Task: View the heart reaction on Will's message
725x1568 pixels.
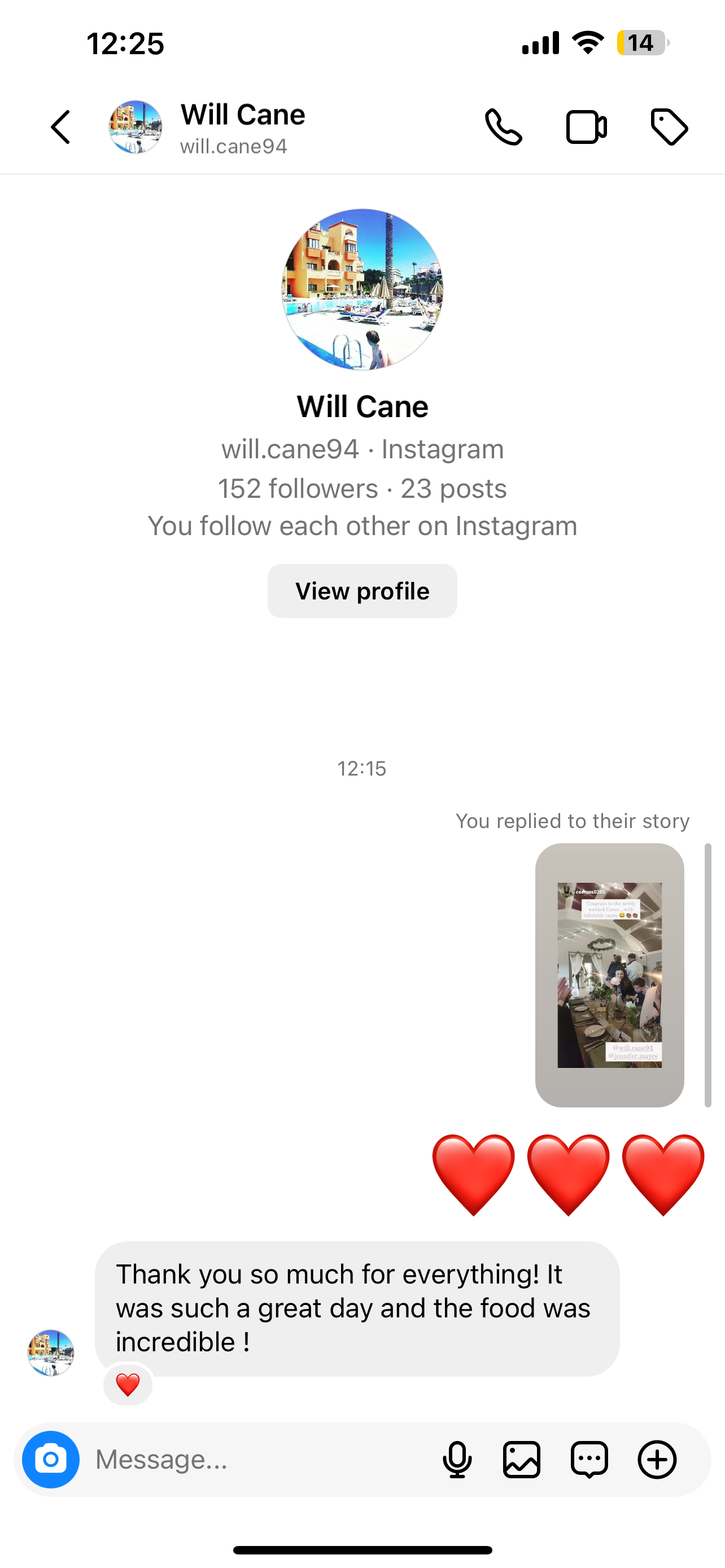Action: (128, 1385)
